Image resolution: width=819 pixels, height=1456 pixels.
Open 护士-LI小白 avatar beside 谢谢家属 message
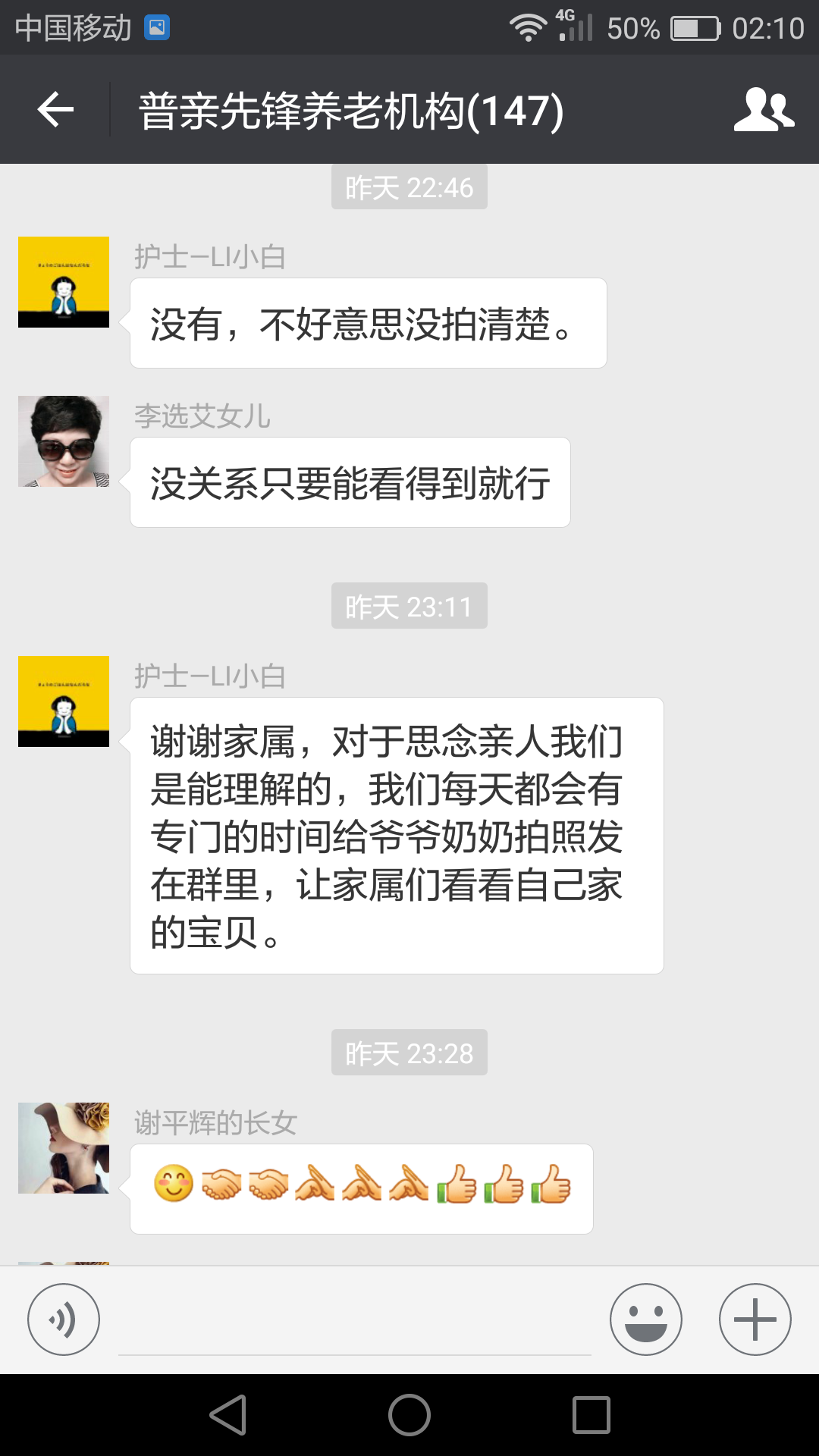pos(64,701)
